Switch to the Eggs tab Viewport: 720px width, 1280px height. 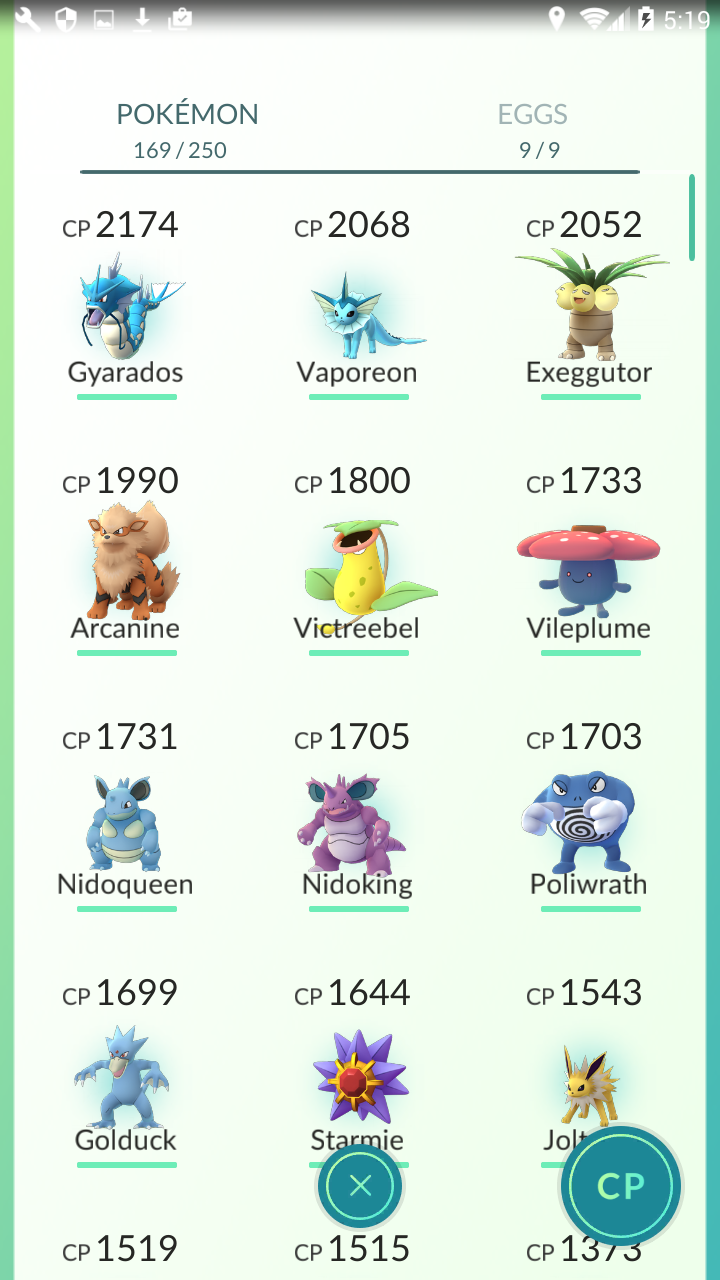click(533, 130)
